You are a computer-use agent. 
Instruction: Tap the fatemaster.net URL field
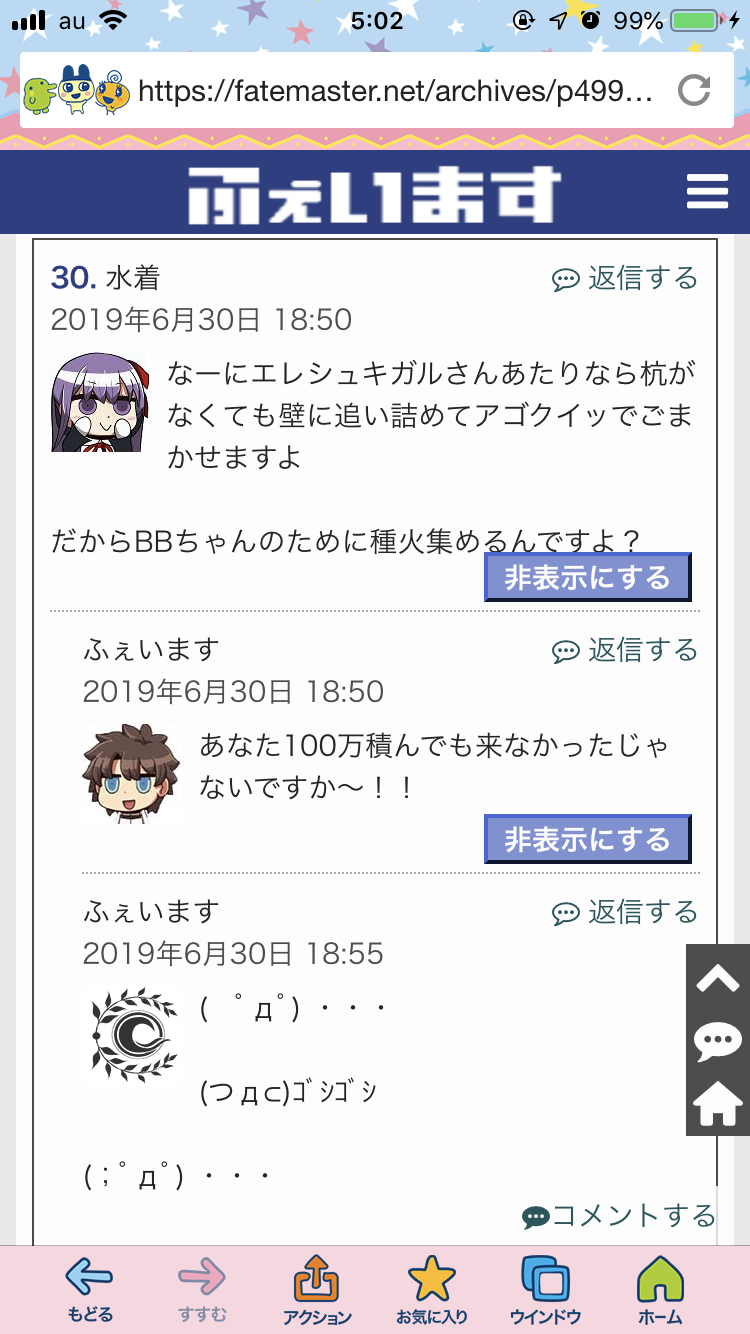pyautogui.click(x=395, y=92)
